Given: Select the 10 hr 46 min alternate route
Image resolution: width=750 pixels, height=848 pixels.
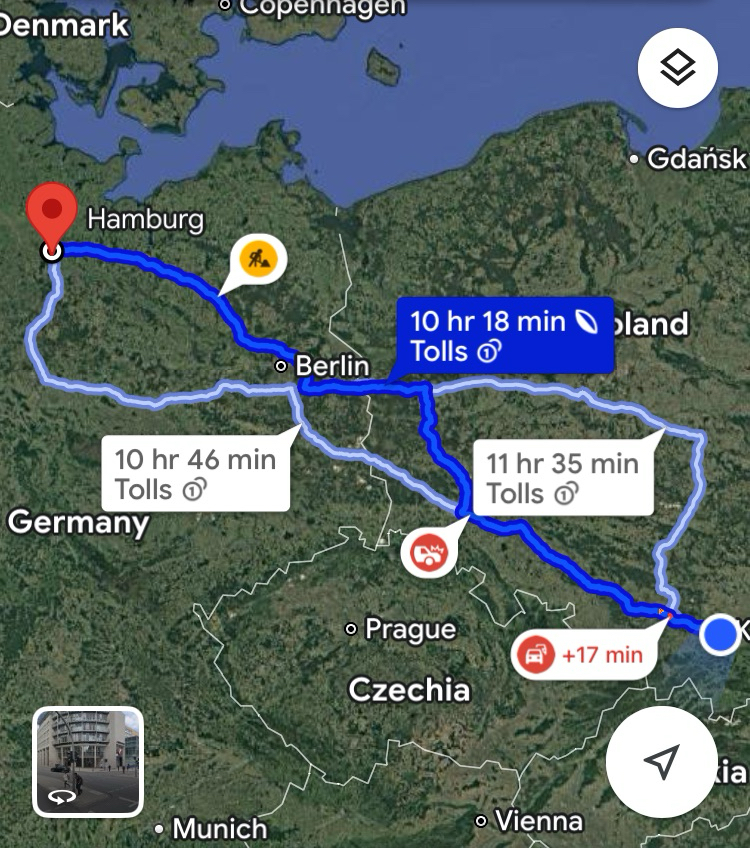Looking at the screenshot, I should 196,474.
